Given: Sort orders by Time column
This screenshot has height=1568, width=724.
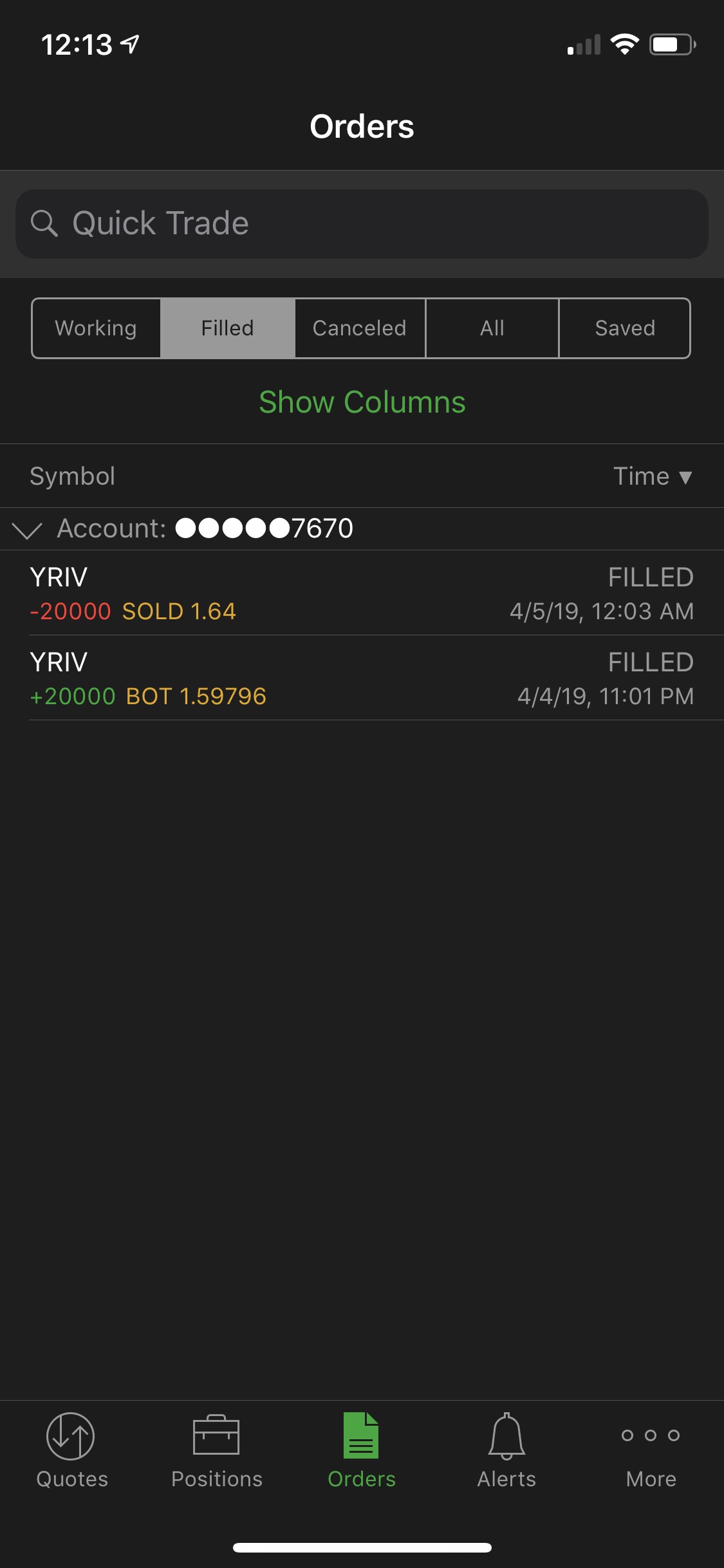Looking at the screenshot, I should pos(653,476).
